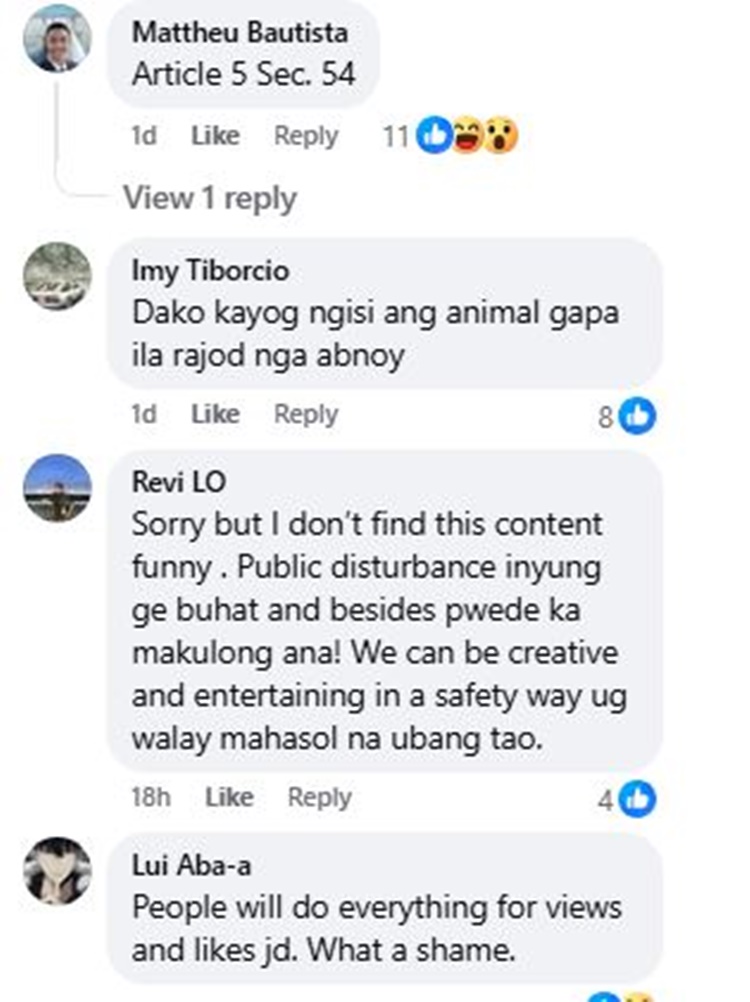Reply to Imy Tiborcio's comment

coord(306,413)
